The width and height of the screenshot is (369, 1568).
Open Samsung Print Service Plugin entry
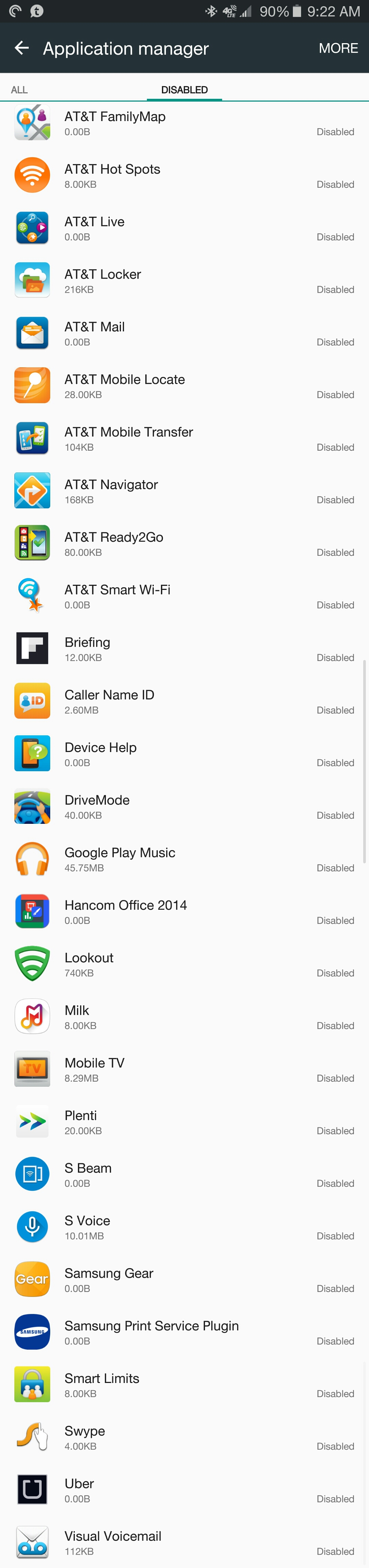pyautogui.click(x=184, y=1332)
